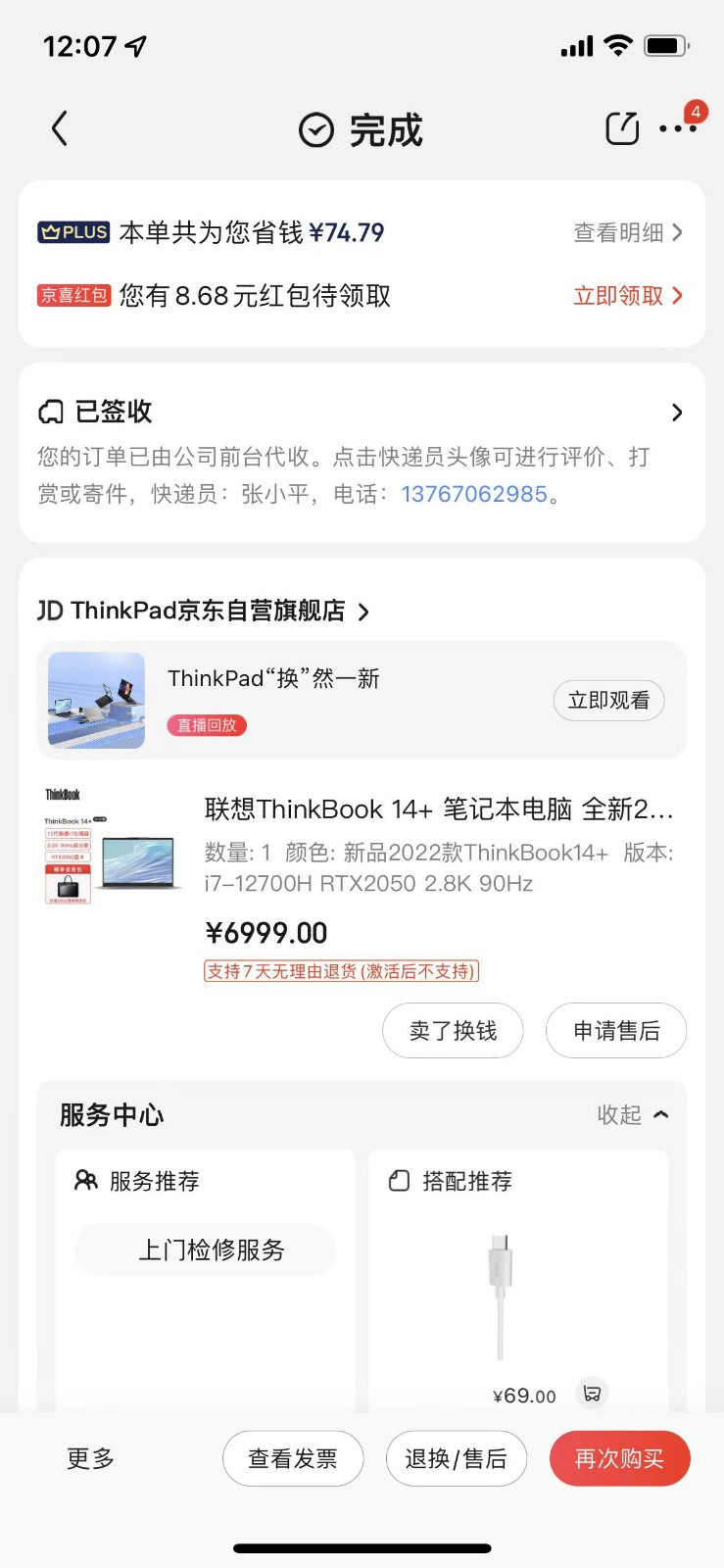Screen dimensions: 724x1568
Task: Select 卖了换钱 to trade in
Action: 453,1031
